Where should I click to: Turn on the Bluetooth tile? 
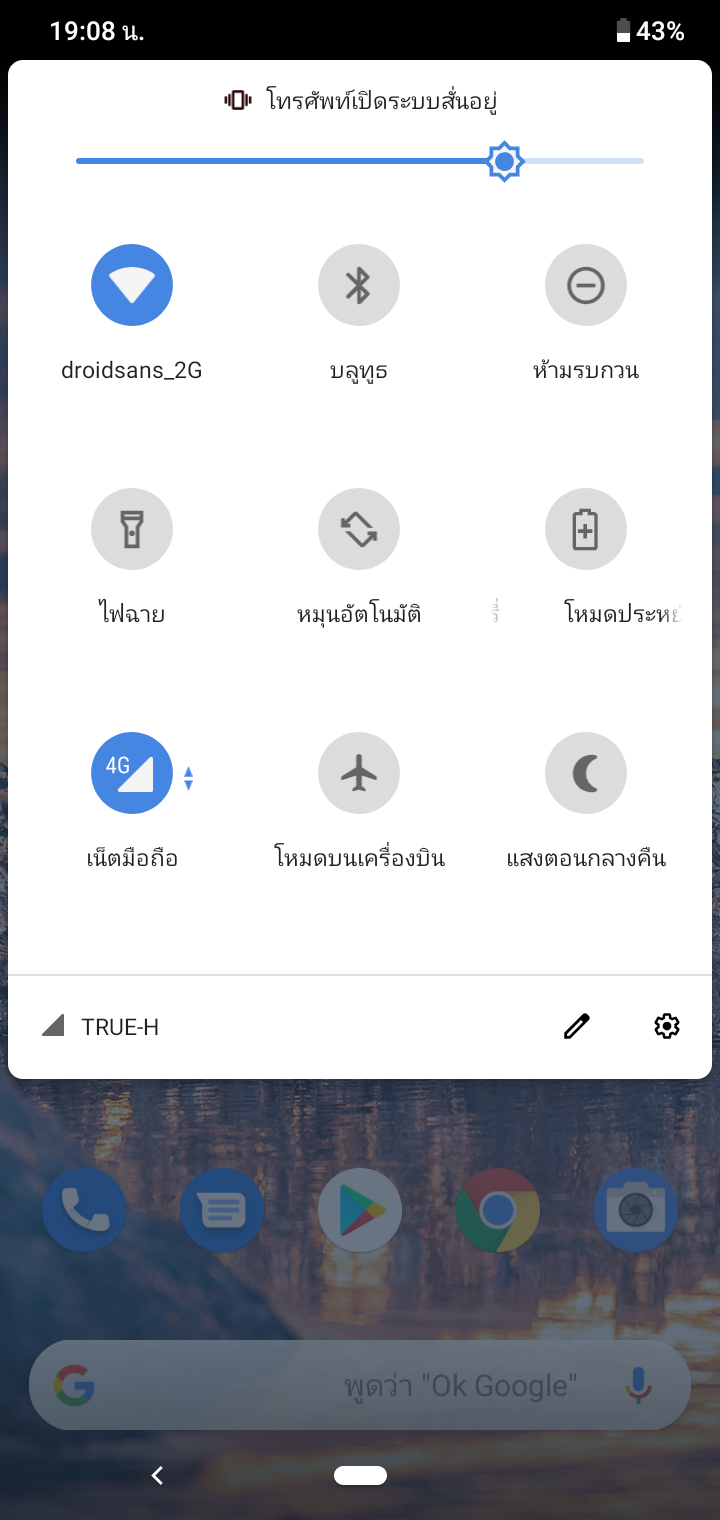359,285
